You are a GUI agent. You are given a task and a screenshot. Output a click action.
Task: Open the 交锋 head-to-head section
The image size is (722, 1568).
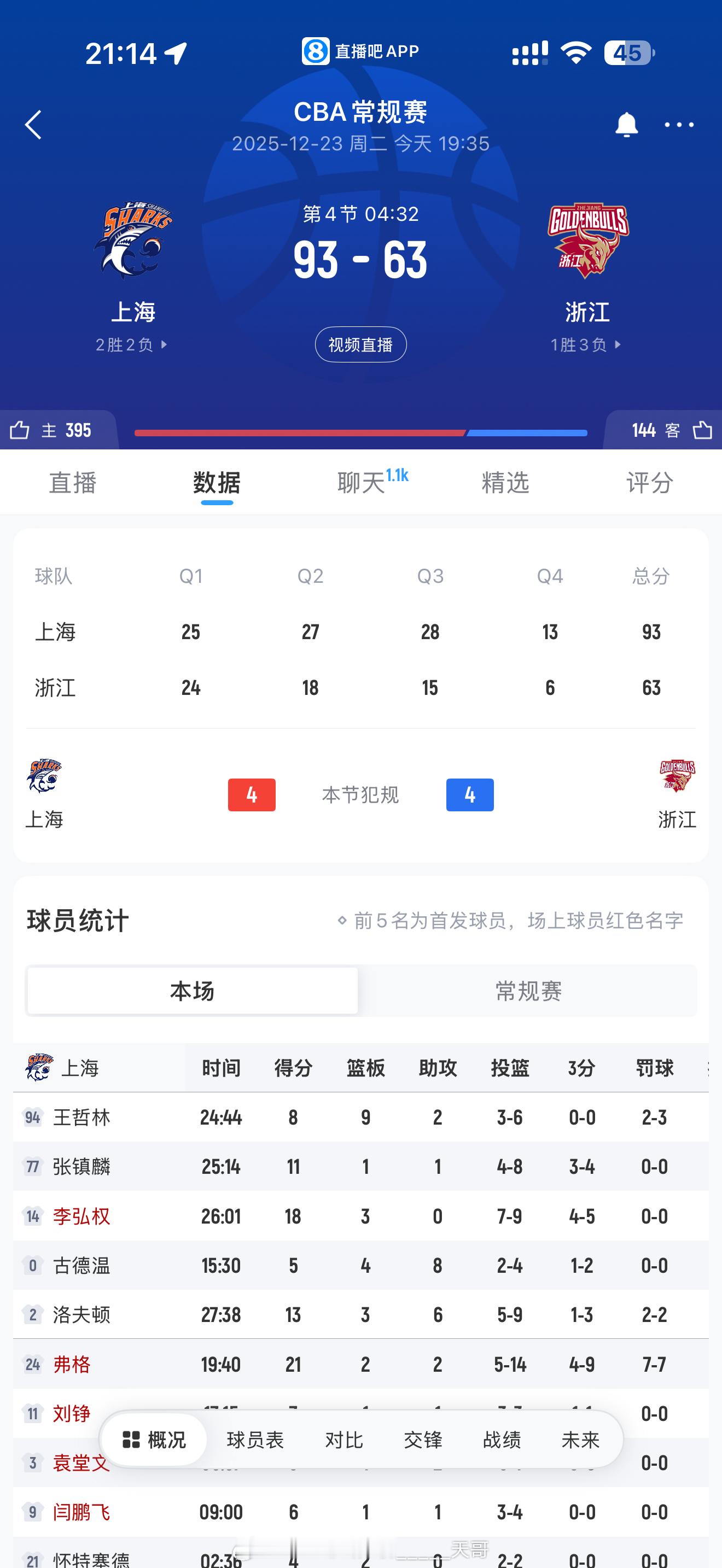(x=422, y=1440)
